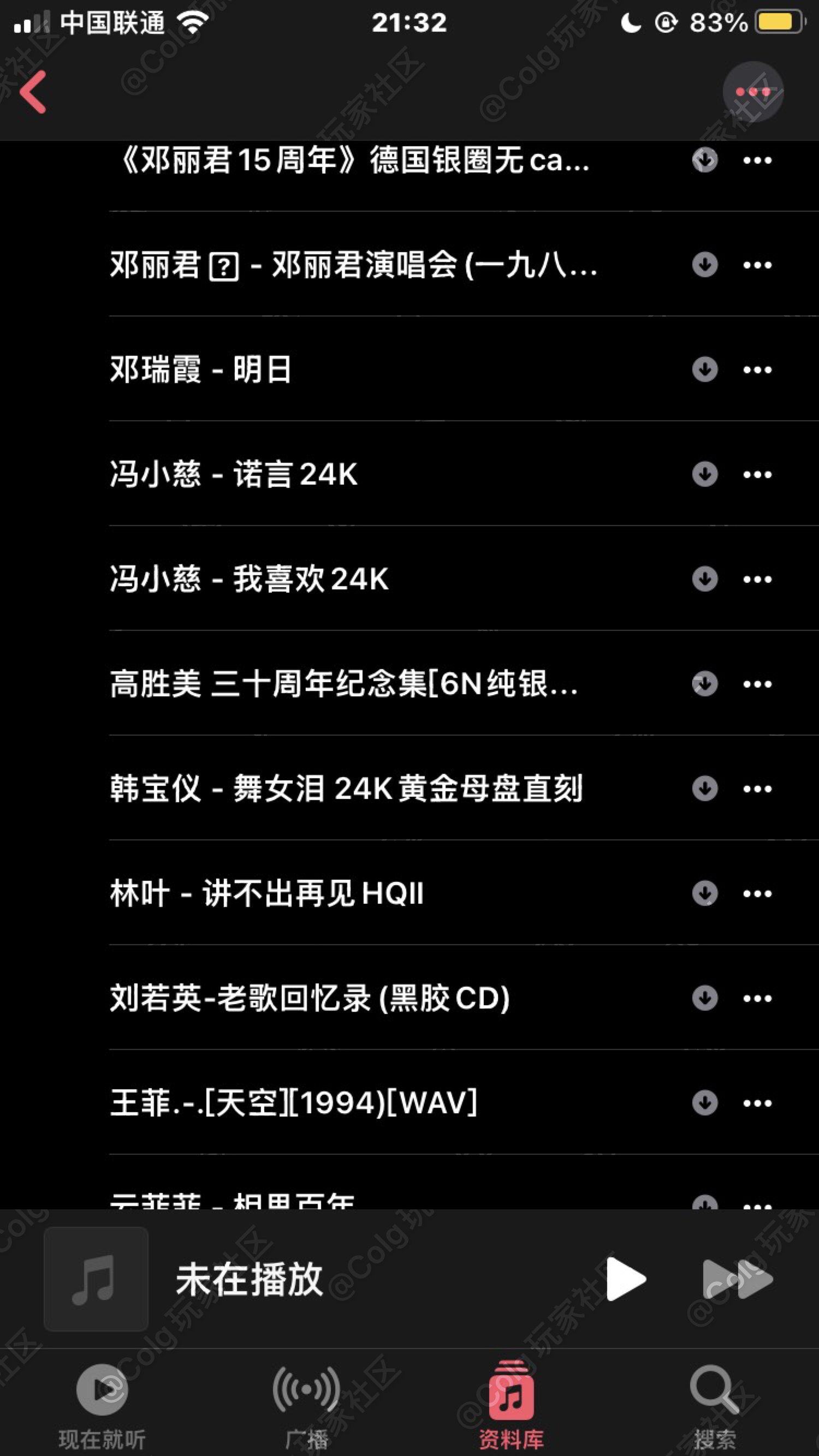Go to the 搜索 tab
This screenshot has width=819, height=1456.
tap(715, 1407)
